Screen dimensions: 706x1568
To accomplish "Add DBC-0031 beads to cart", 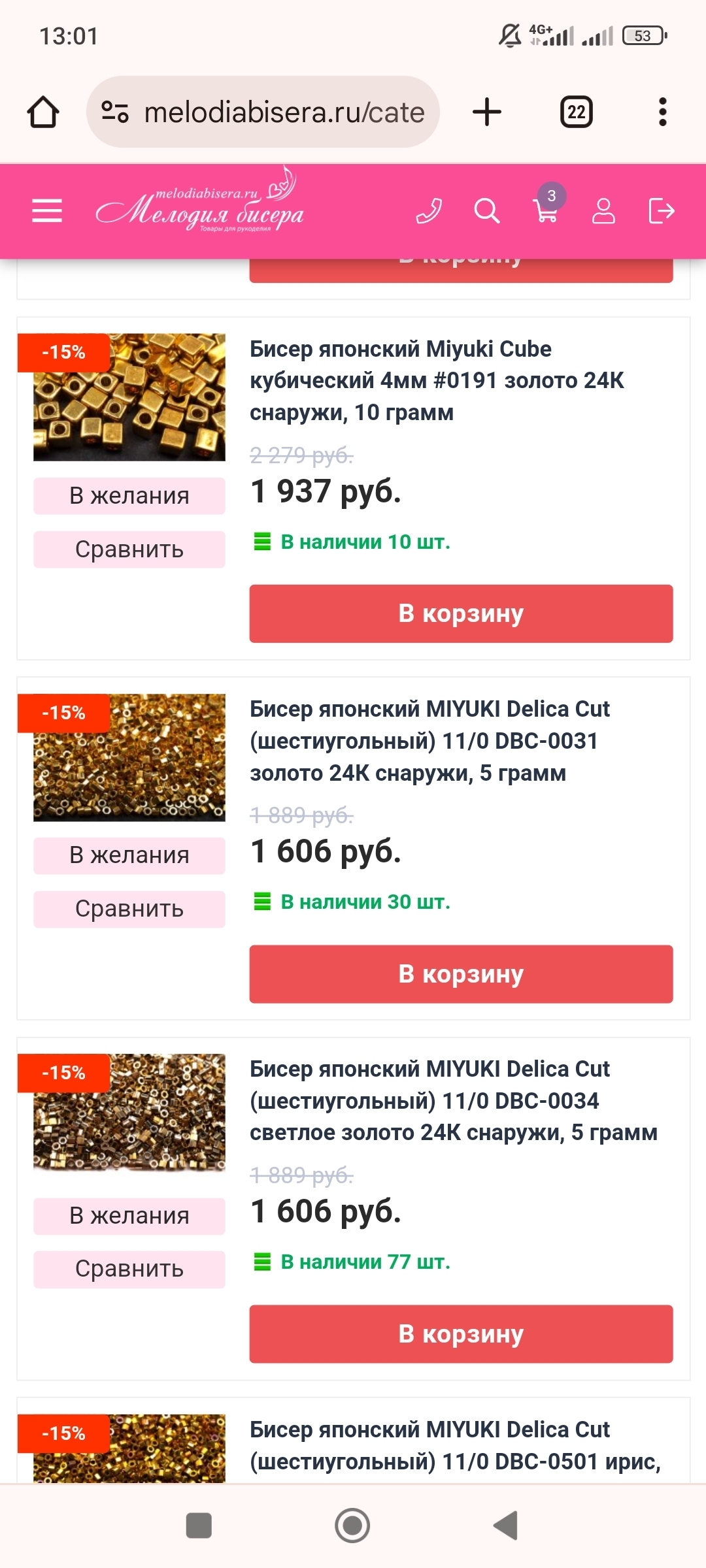I will 461,974.
